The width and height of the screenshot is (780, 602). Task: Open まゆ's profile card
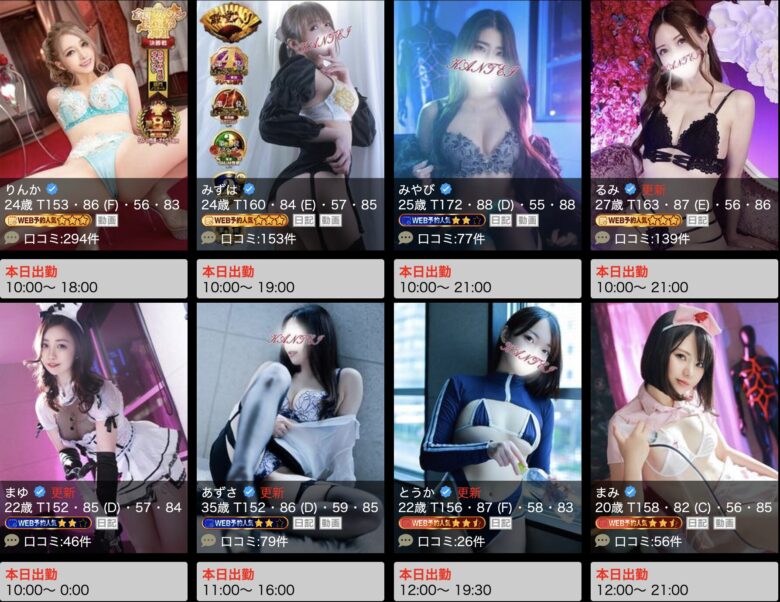click(94, 400)
